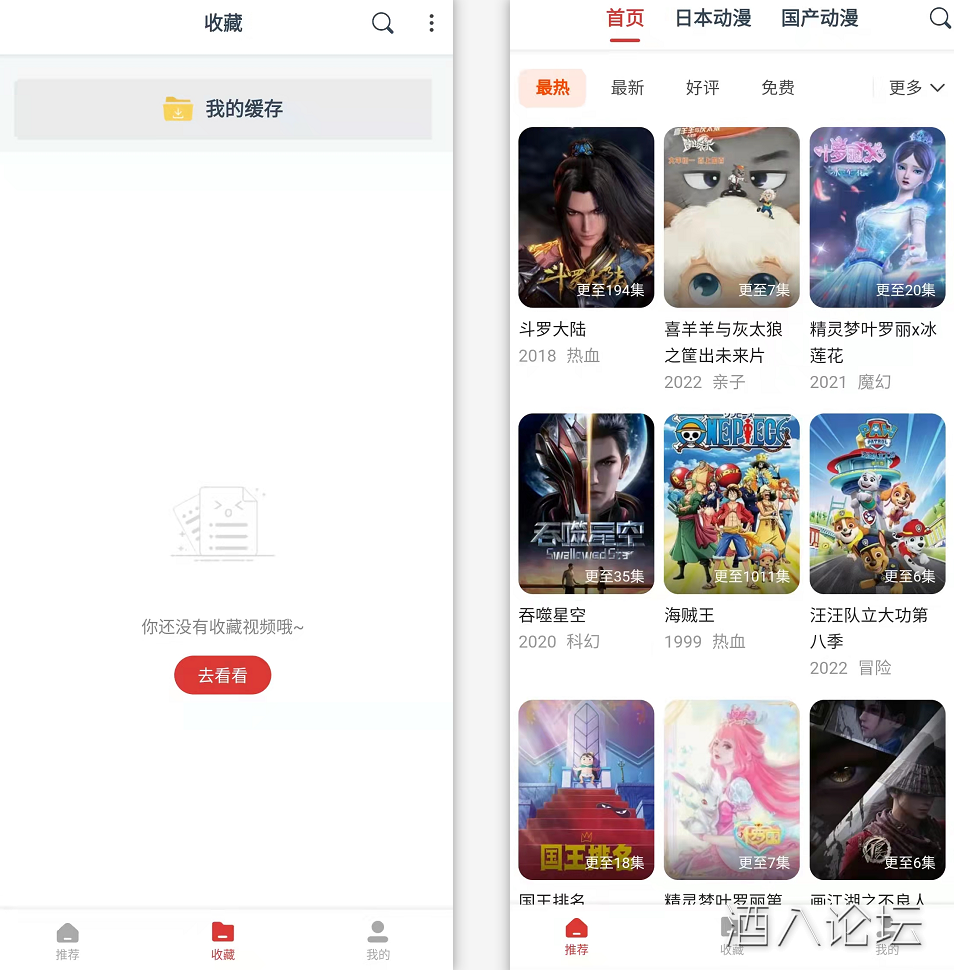Open the three-dot overflow menu
This screenshot has height=970, width=954.
click(431, 23)
